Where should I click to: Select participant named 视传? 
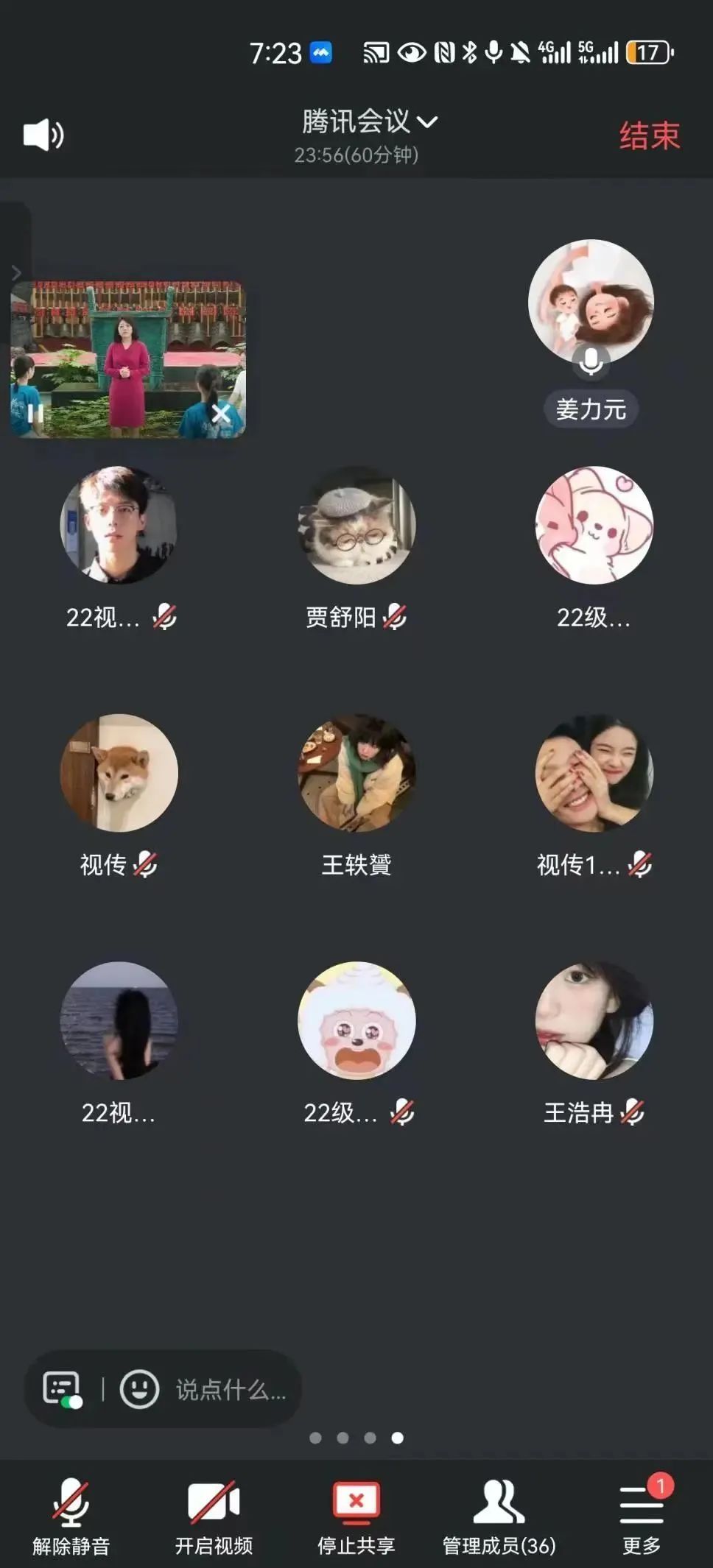[119, 773]
